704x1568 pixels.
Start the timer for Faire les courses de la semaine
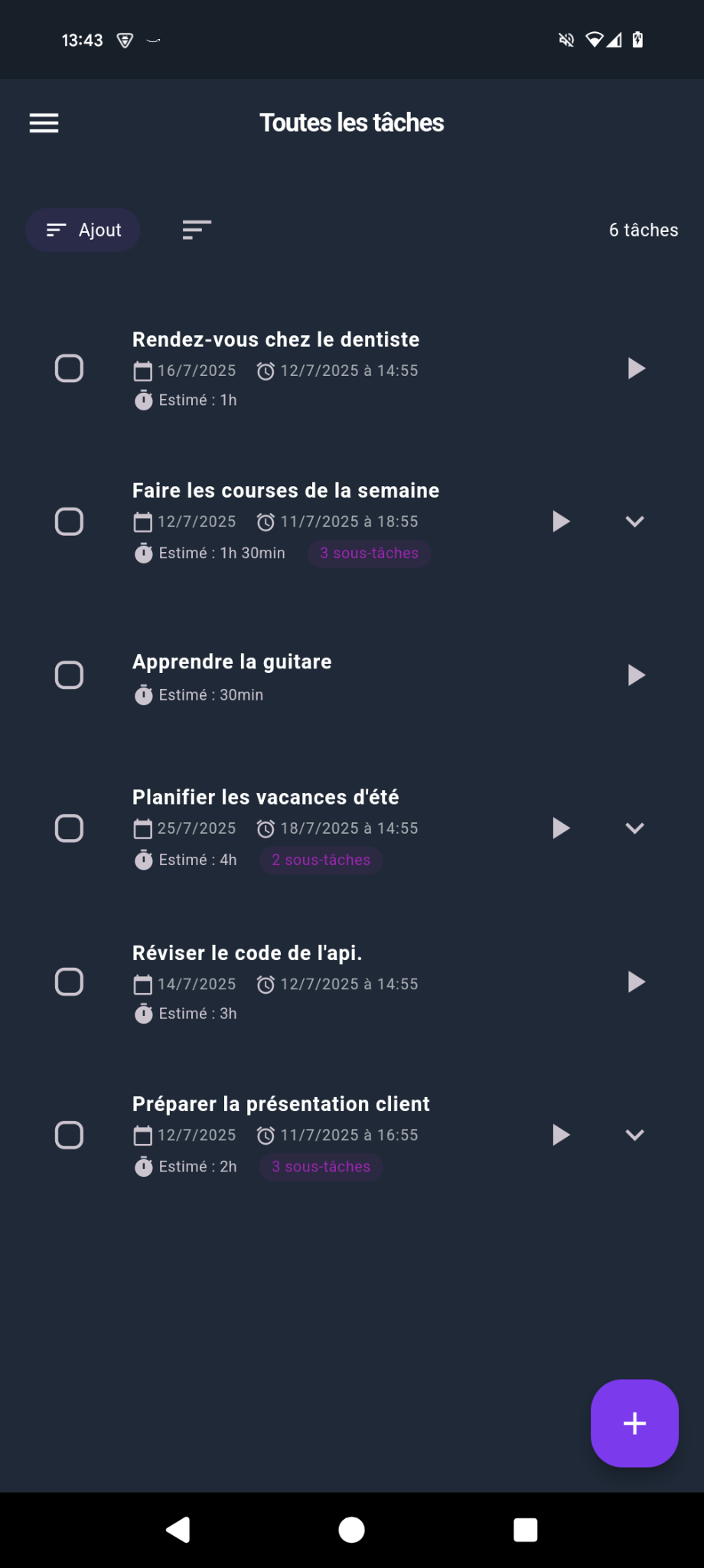click(x=561, y=521)
